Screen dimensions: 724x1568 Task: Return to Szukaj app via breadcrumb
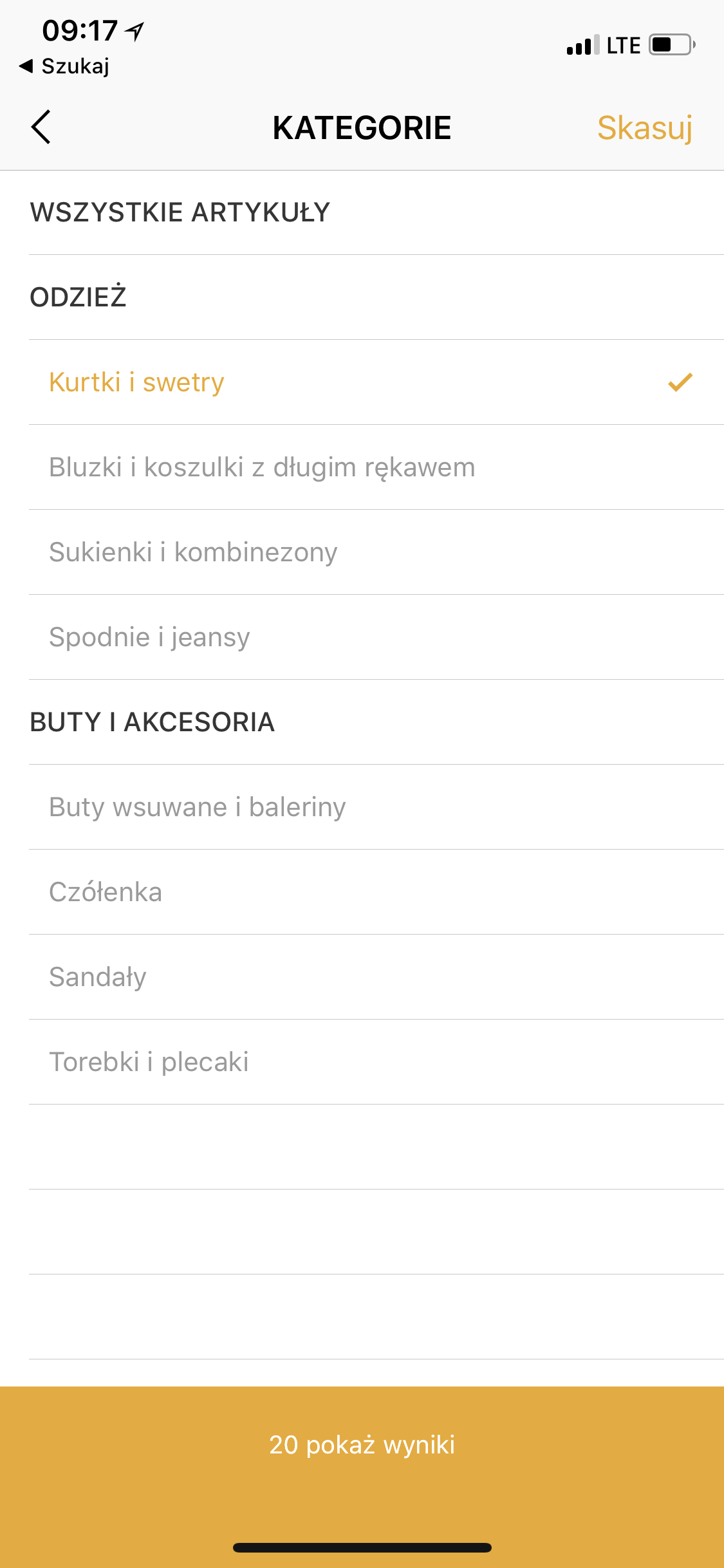64,66
